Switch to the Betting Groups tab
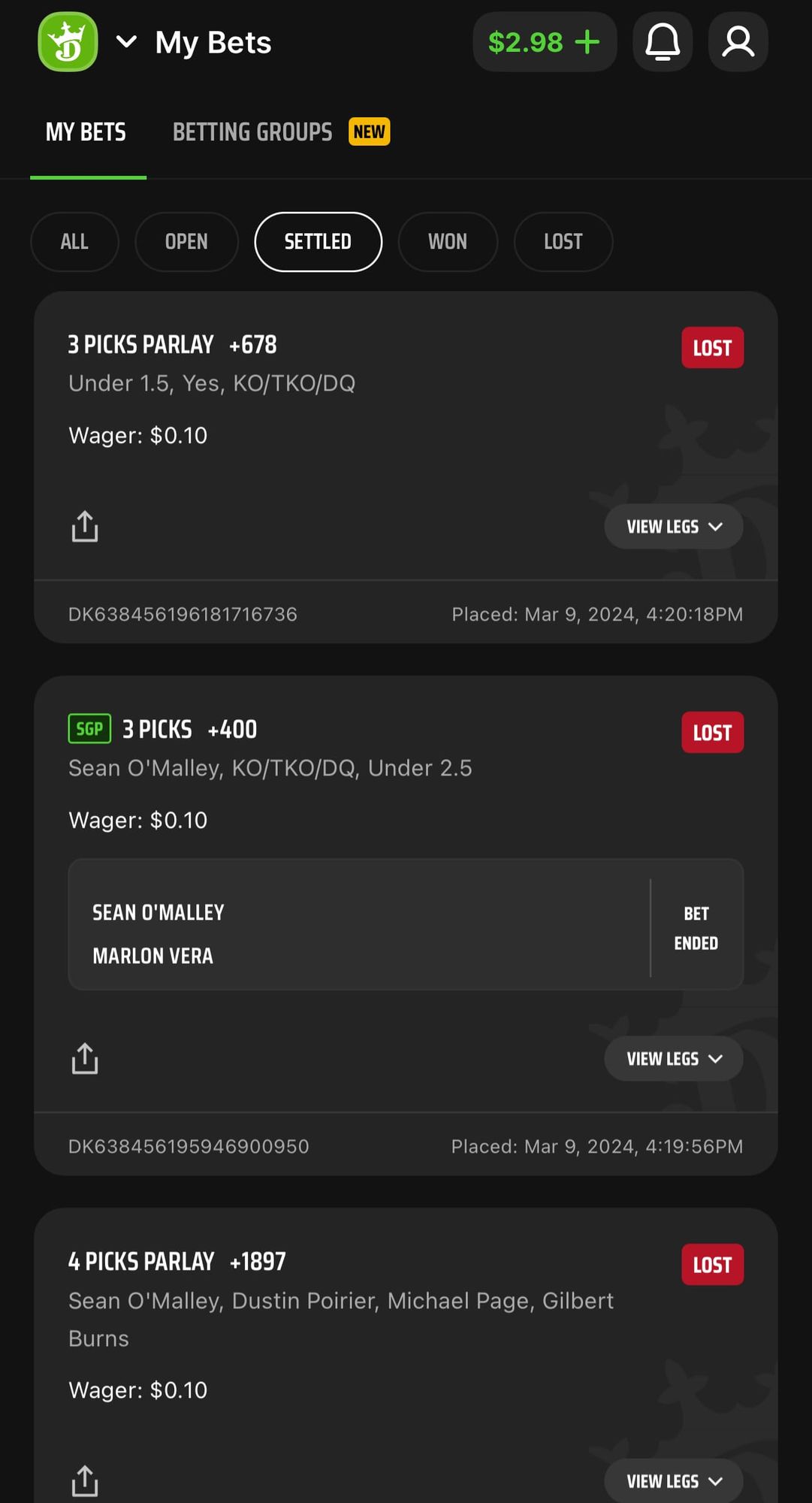Viewport: 812px width, 1503px height. 280,132
